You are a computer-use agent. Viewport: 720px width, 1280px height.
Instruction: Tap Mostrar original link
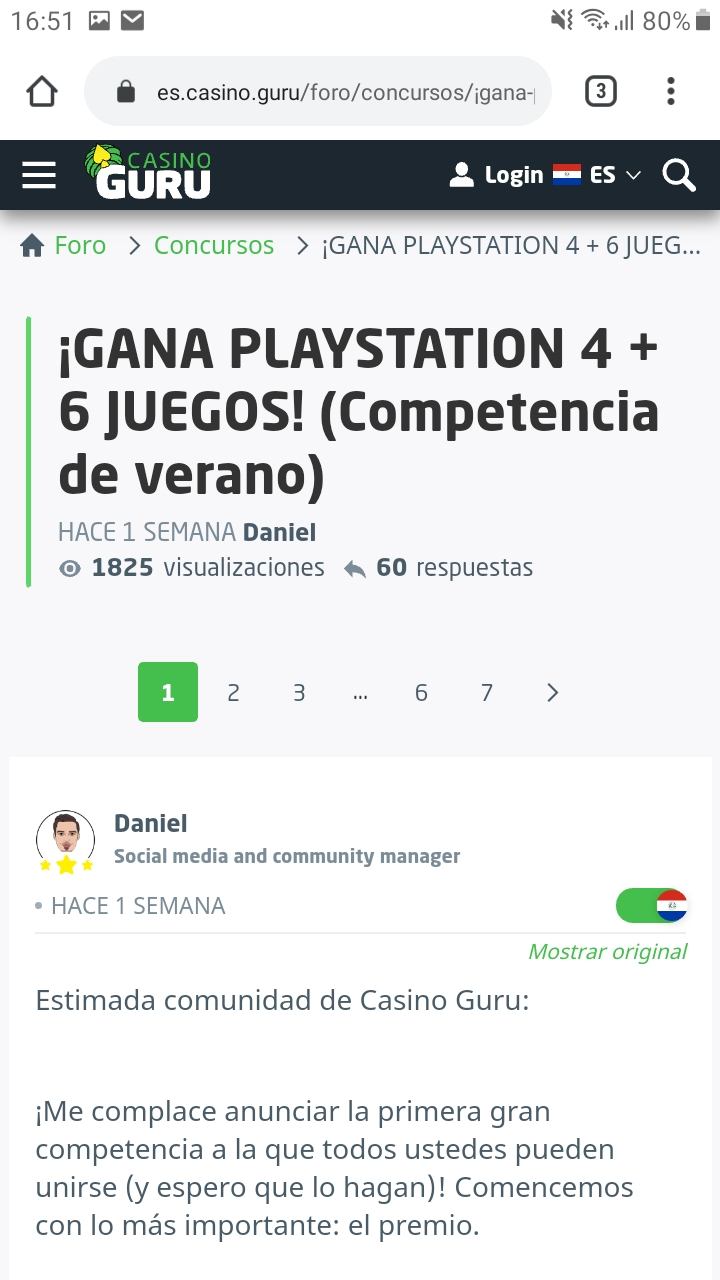pos(607,951)
